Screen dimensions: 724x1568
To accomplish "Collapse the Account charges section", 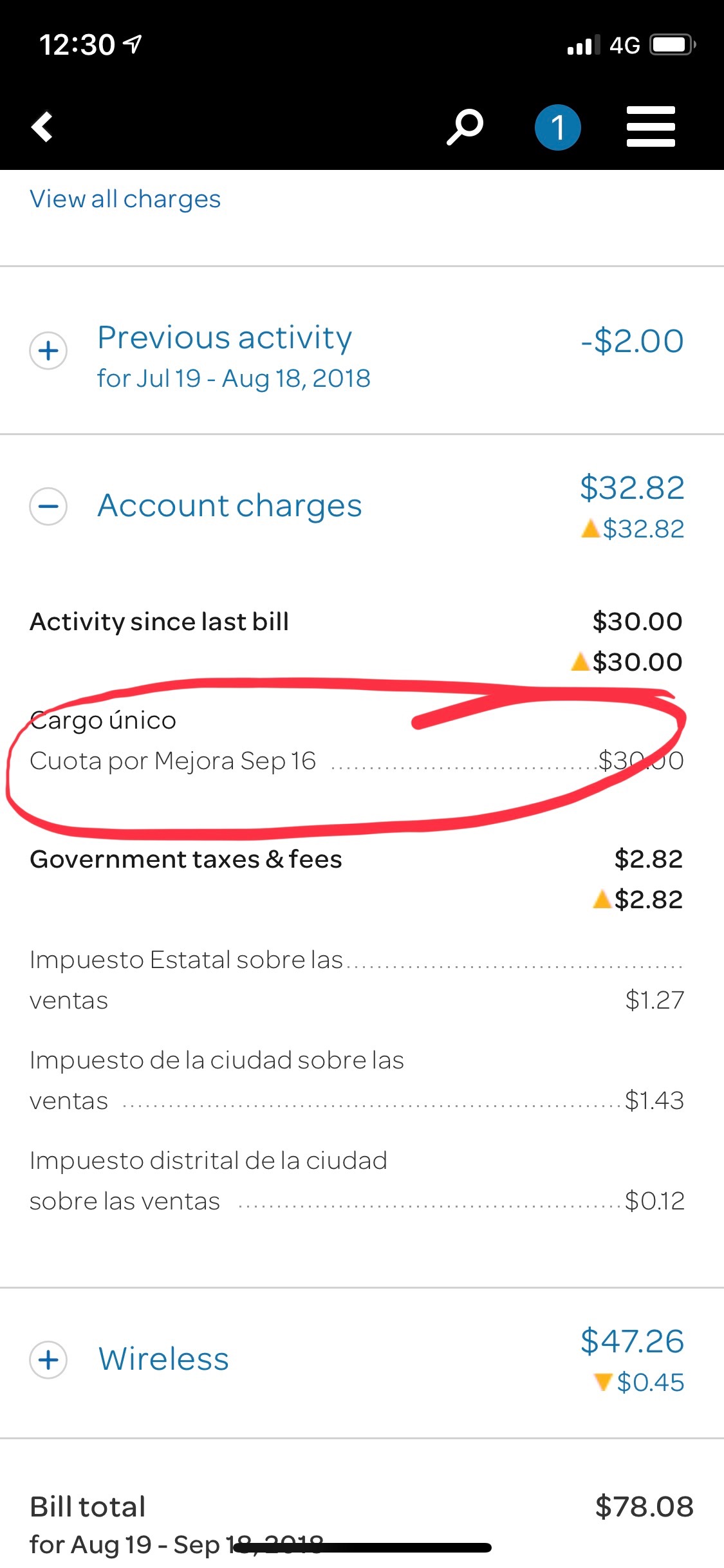I will 48,506.
